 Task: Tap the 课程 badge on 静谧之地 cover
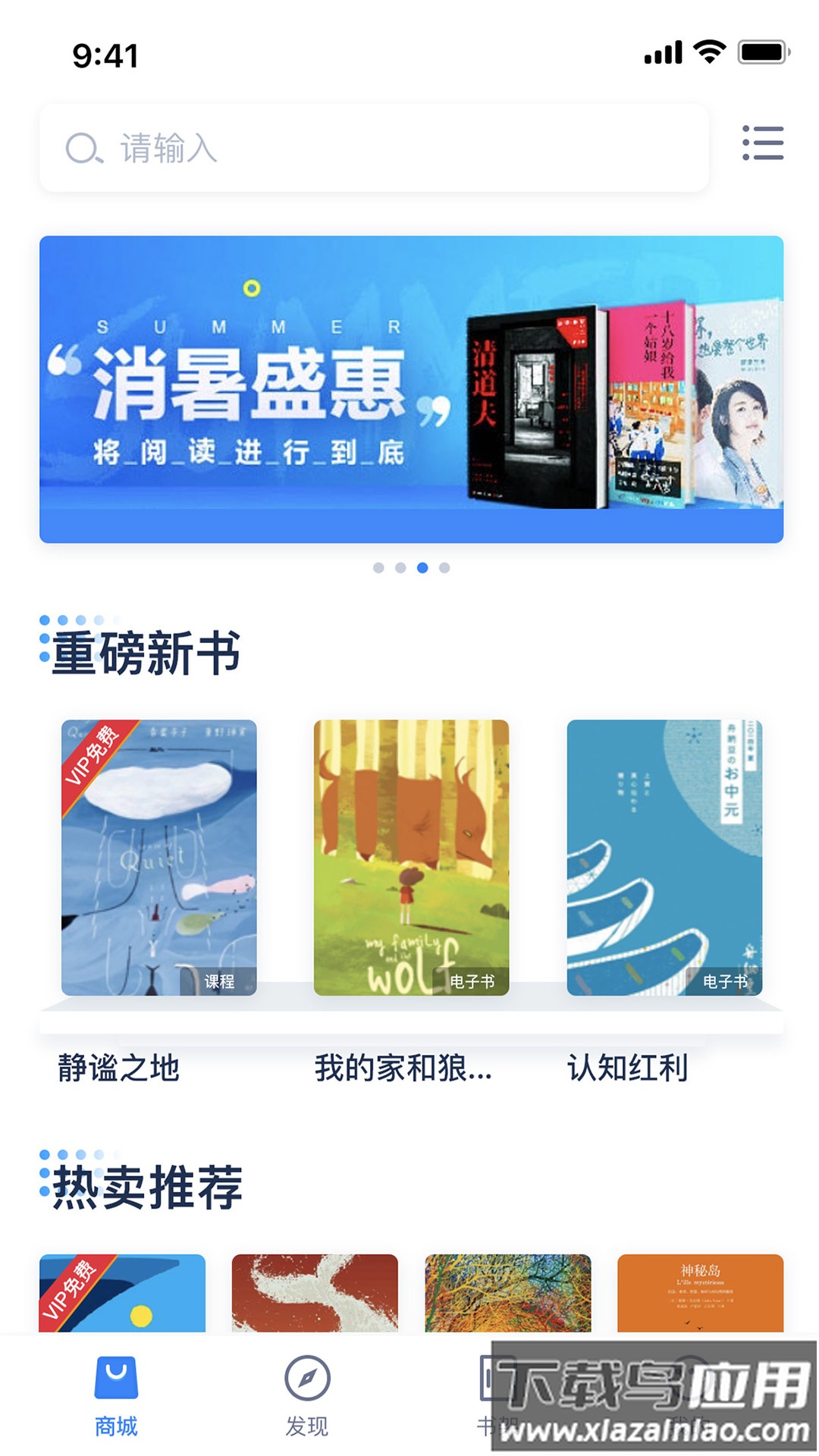218,981
